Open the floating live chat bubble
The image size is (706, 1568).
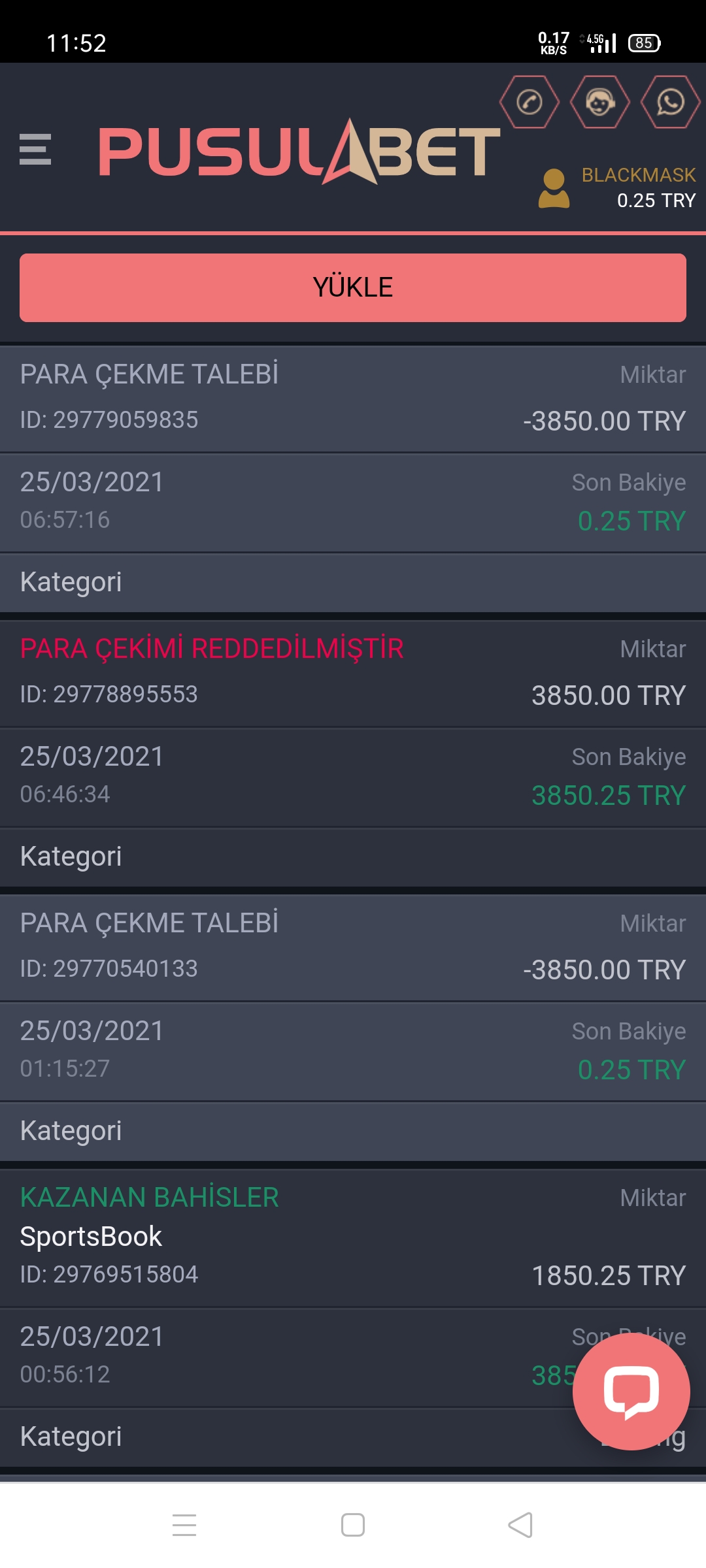(x=631, y=1392)
